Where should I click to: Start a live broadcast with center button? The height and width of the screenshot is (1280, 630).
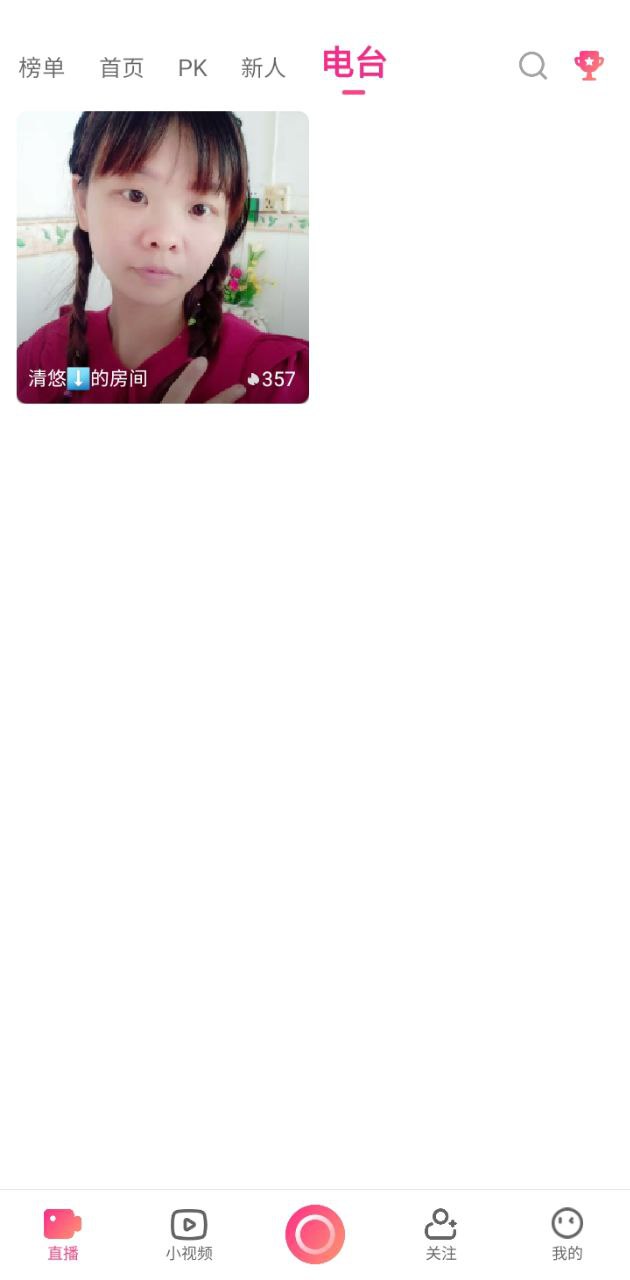pyautogui.click(x=315, y=1234)
